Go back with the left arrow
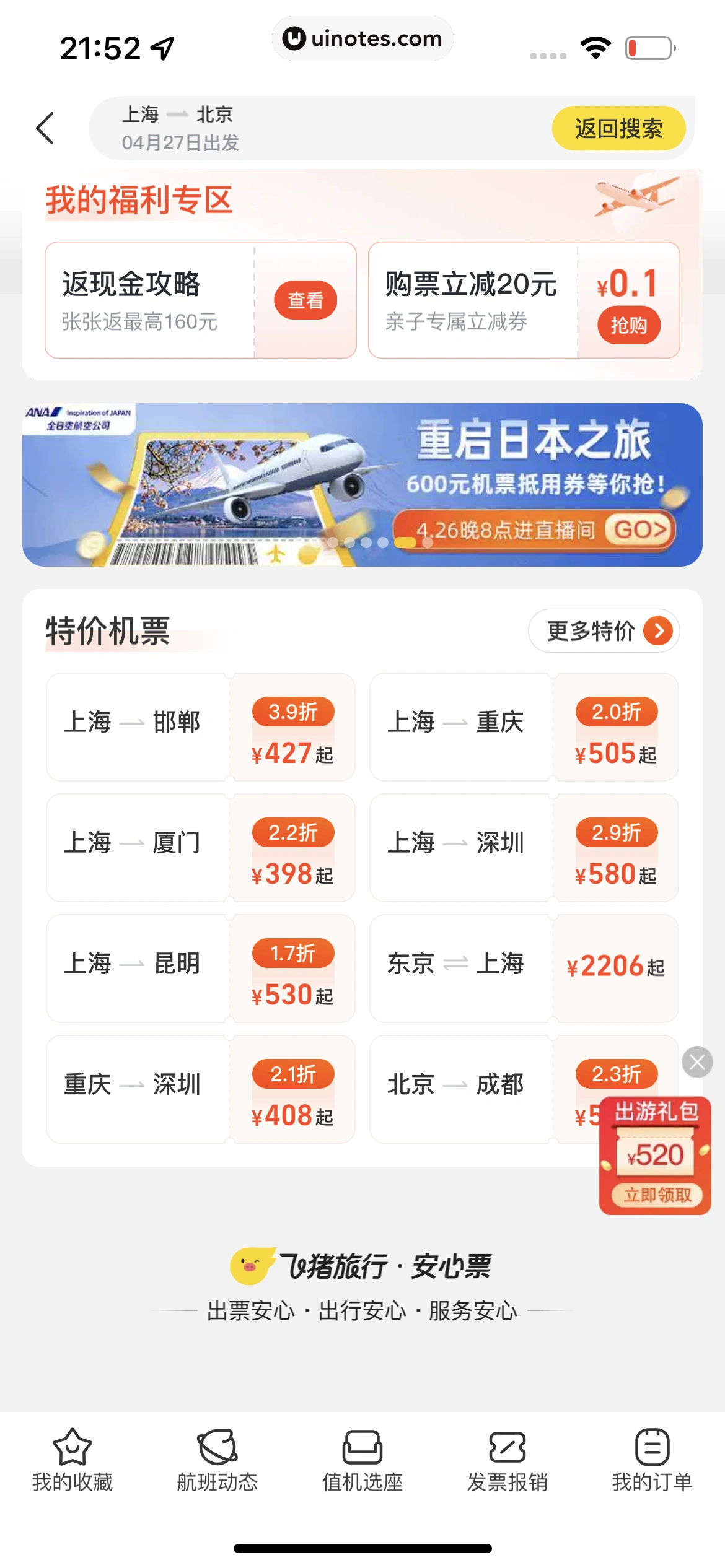 pos(45,128)
